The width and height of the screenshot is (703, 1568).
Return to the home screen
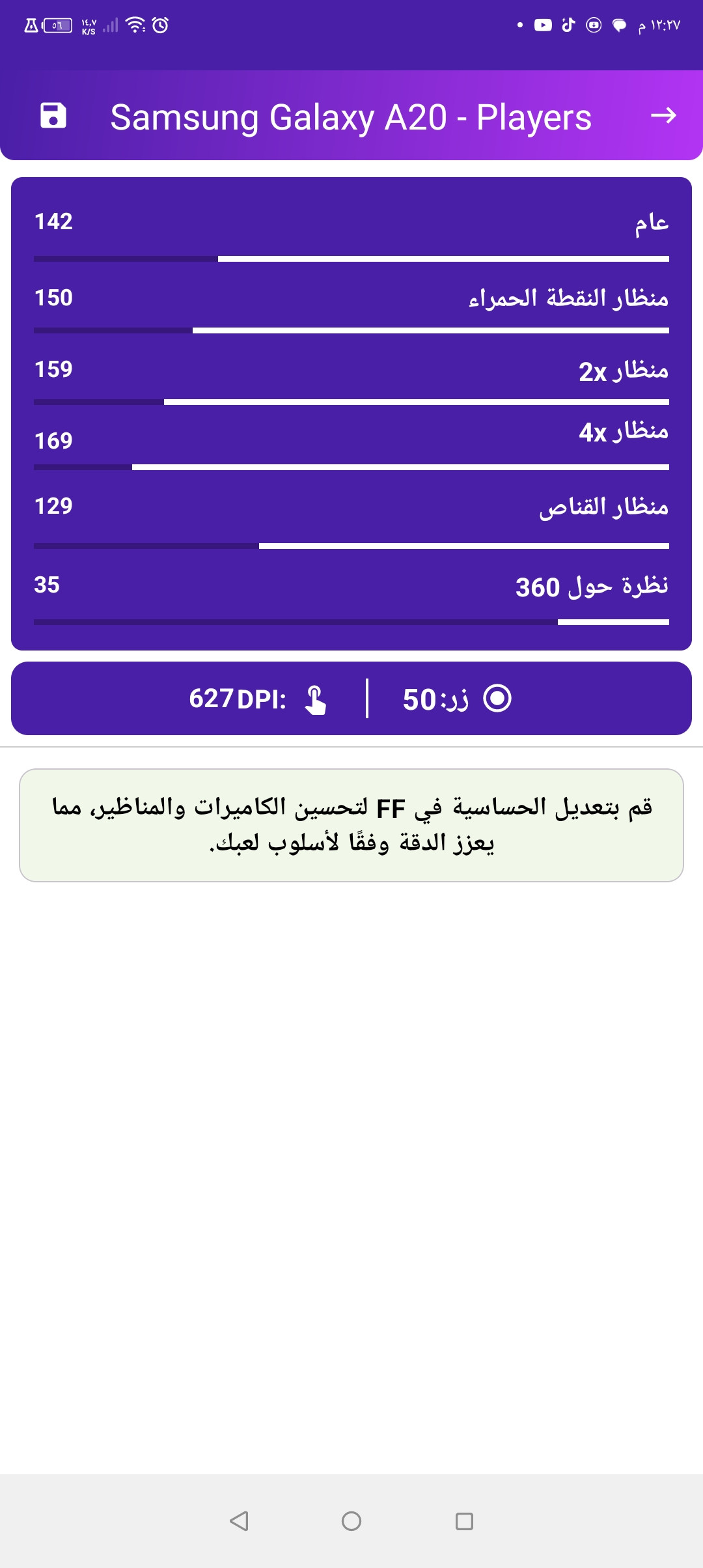coord(351,1521)
